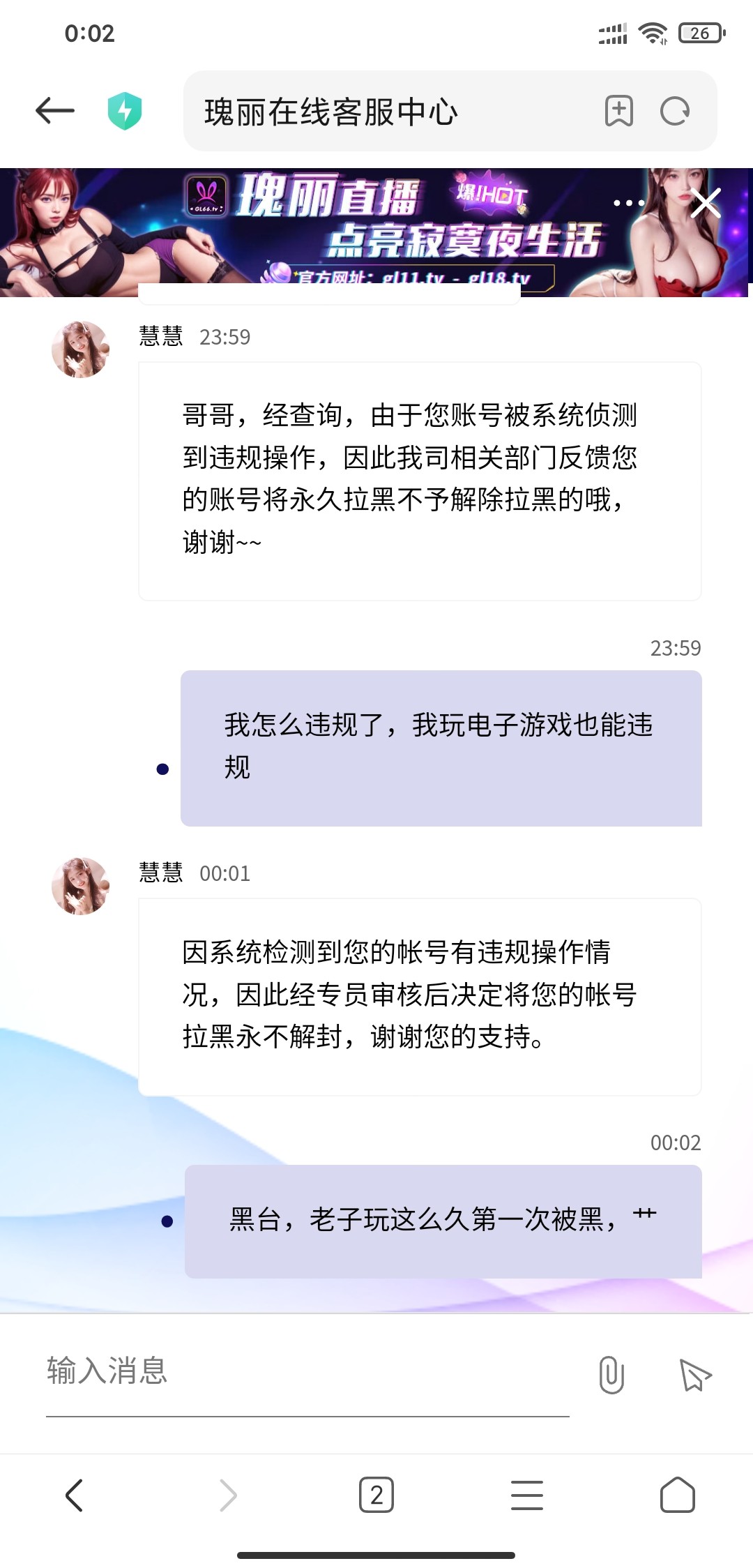This screenshot has width=753, height=1568.
Task: Open the three-dot menu on the banner
Action: click(x=628, y=203)
